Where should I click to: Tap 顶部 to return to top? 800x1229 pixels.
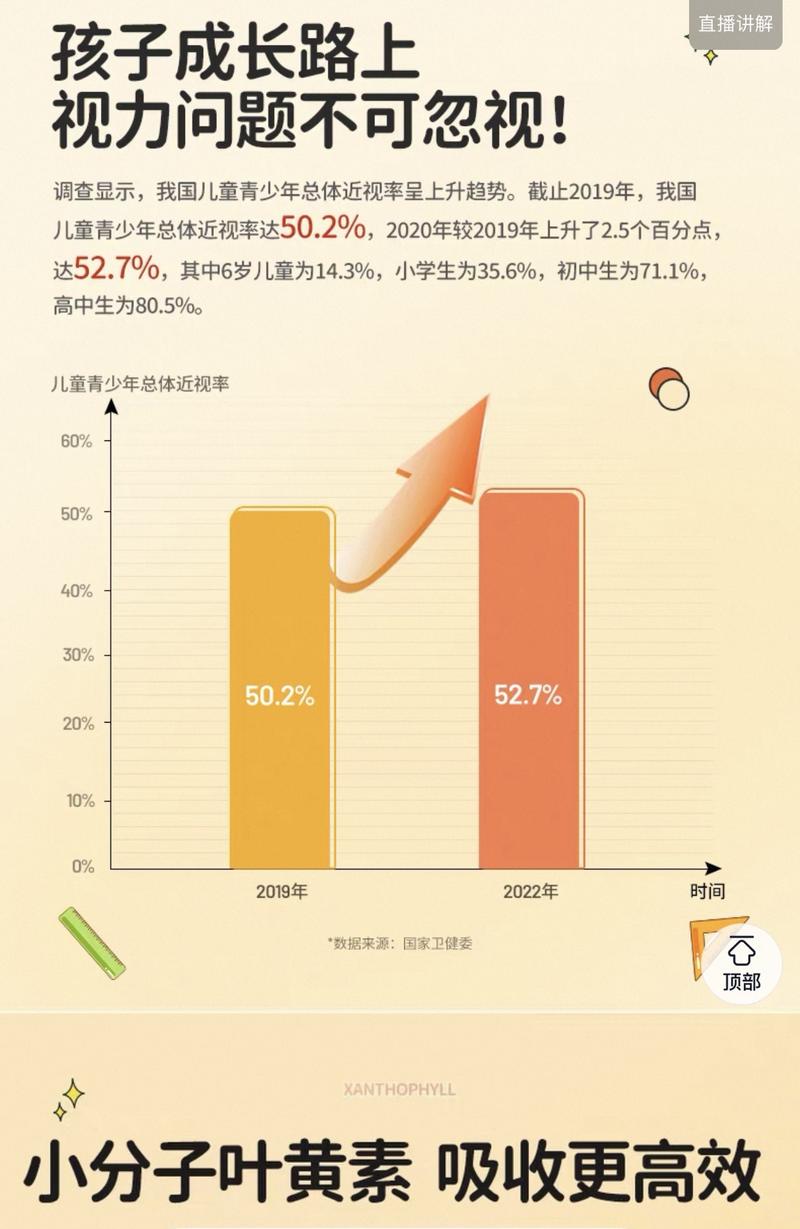click(x=741, y=965)
